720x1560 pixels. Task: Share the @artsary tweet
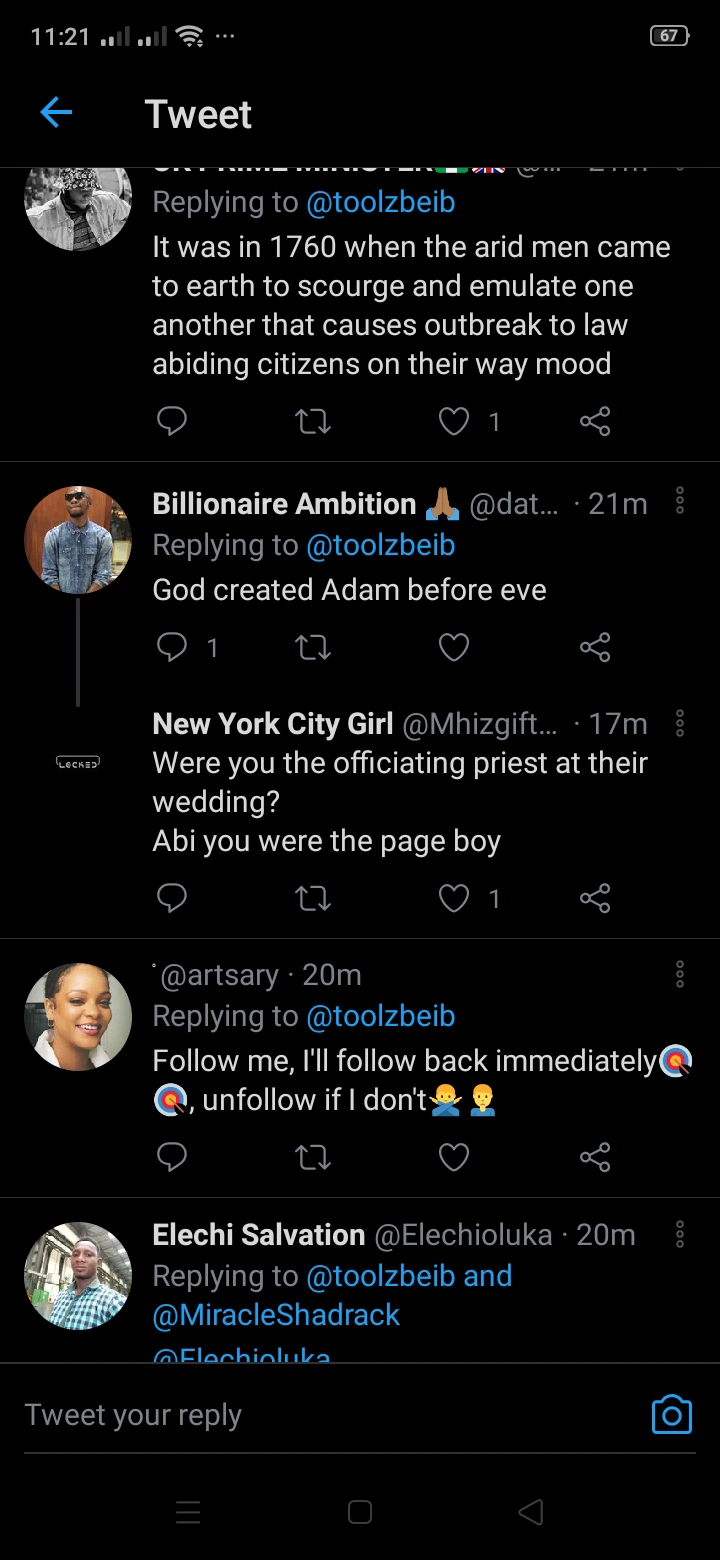[x=595, y=1157]
